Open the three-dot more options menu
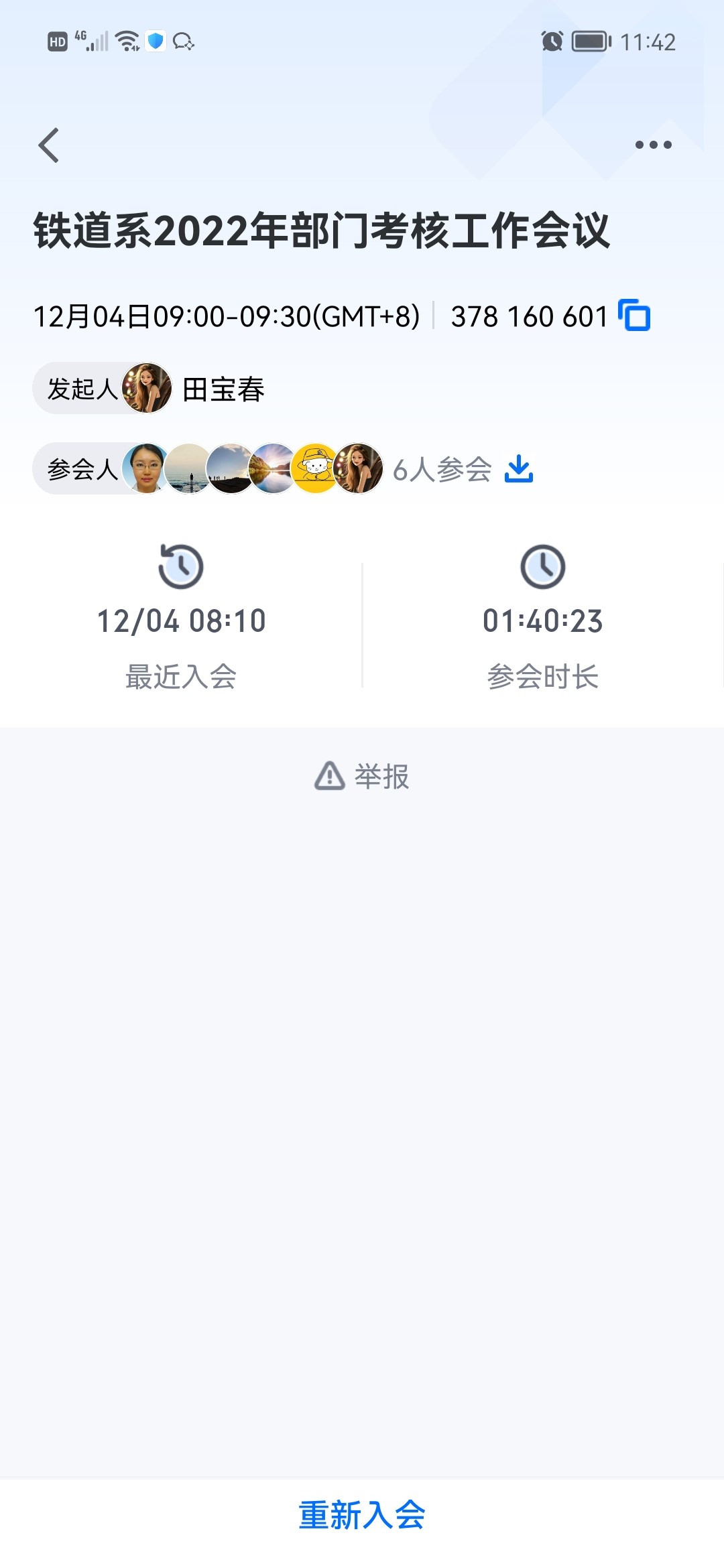724x1568 pixels. click(653, 145)
